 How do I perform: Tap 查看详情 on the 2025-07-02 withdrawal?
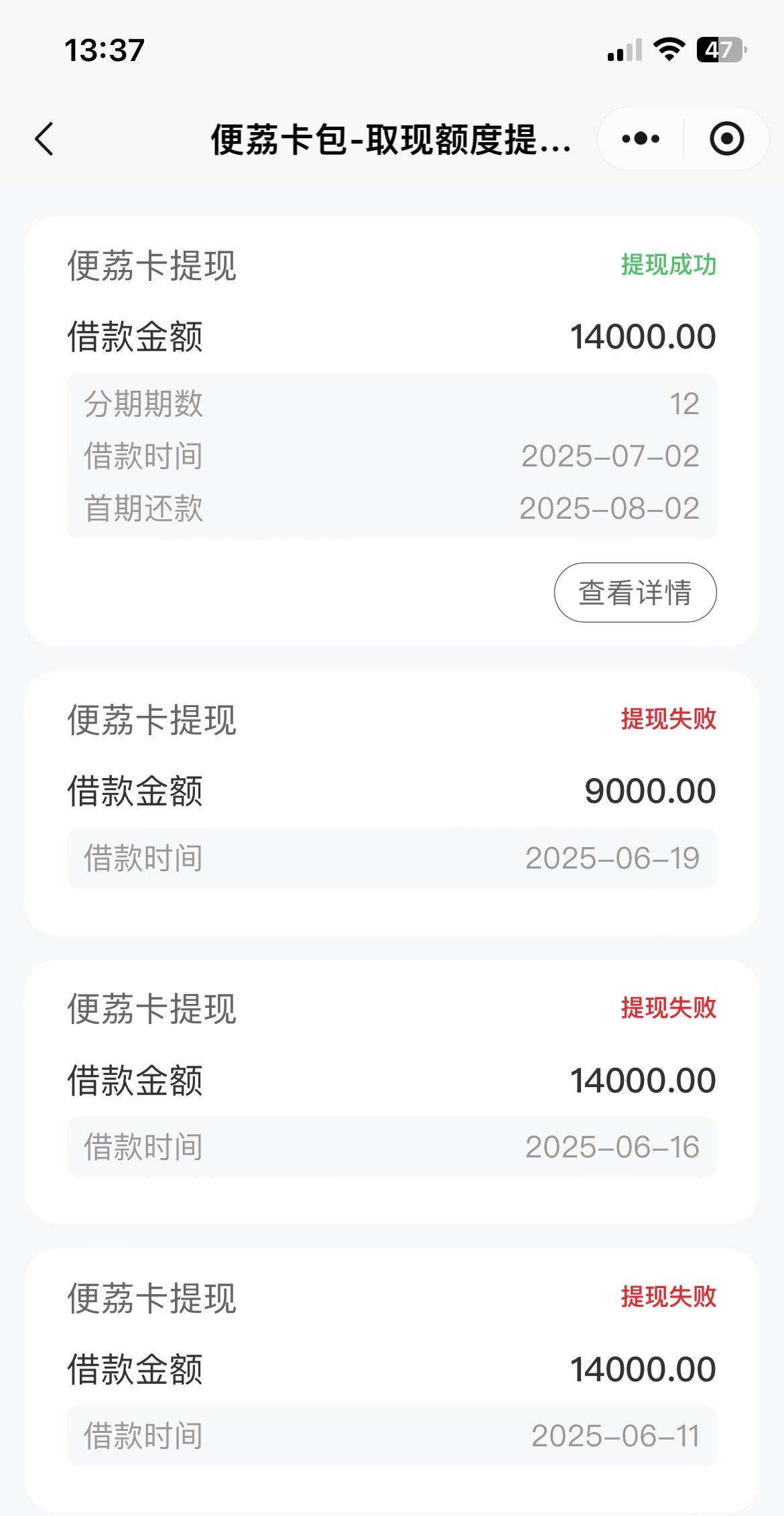pos(635,592)
